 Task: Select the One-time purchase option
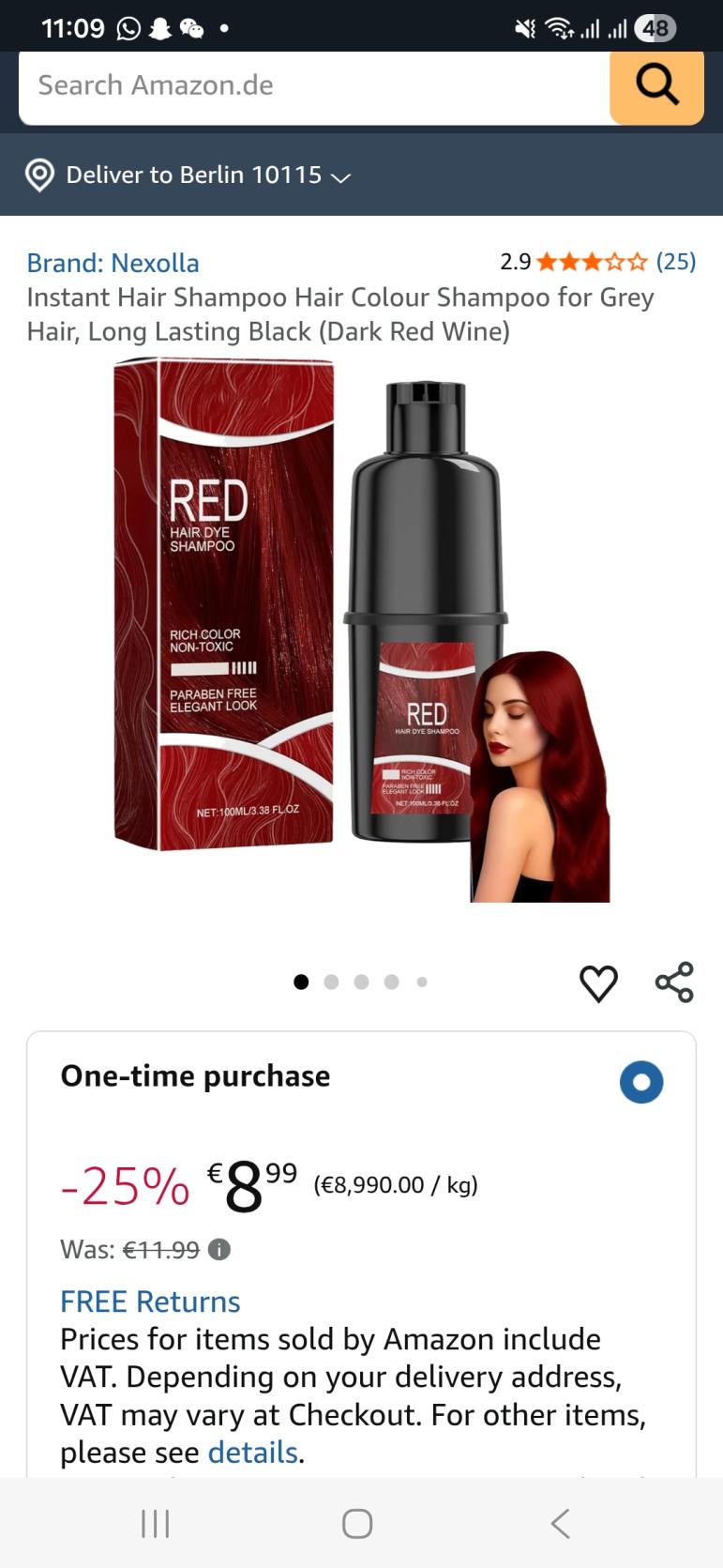[641, 1082]
